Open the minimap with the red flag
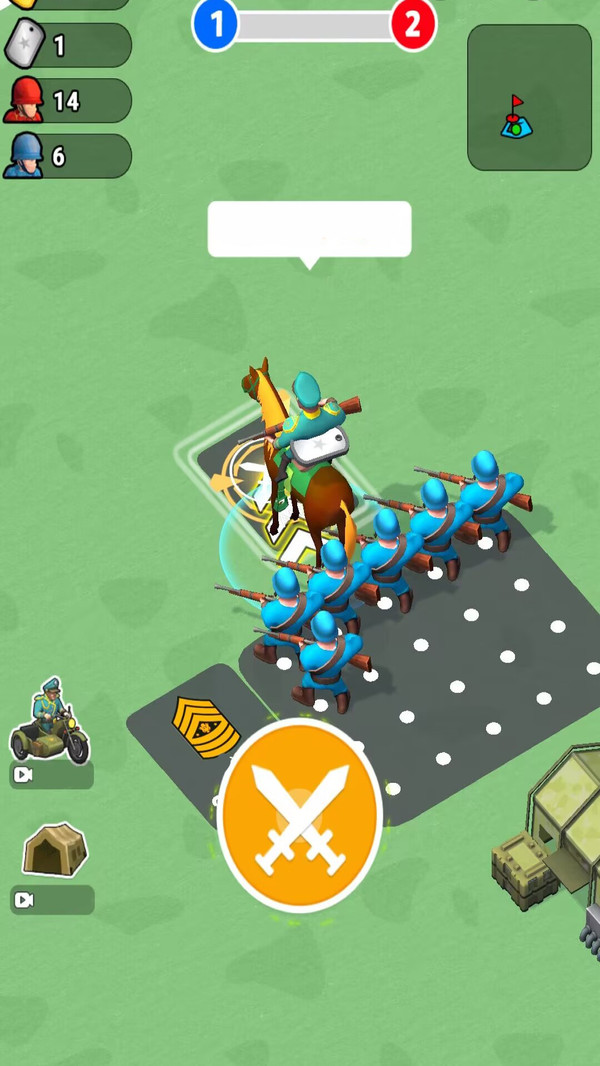The height and width of the screenshot is (1066, 600). click(529, 97)
